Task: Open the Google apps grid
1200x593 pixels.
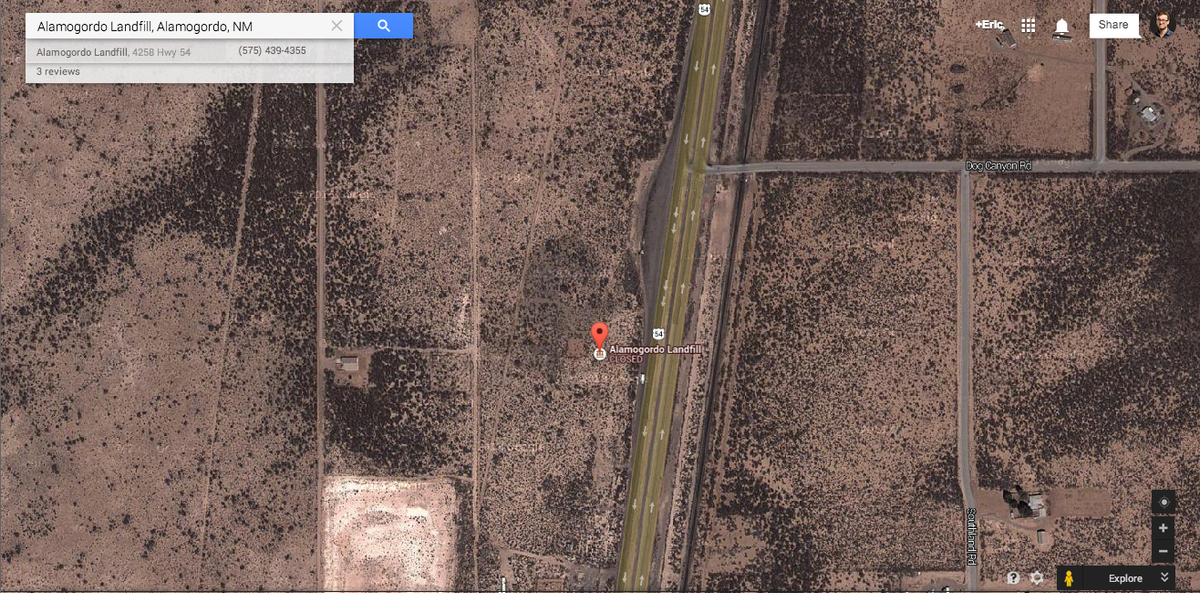Action: (x=1028, y=25)
